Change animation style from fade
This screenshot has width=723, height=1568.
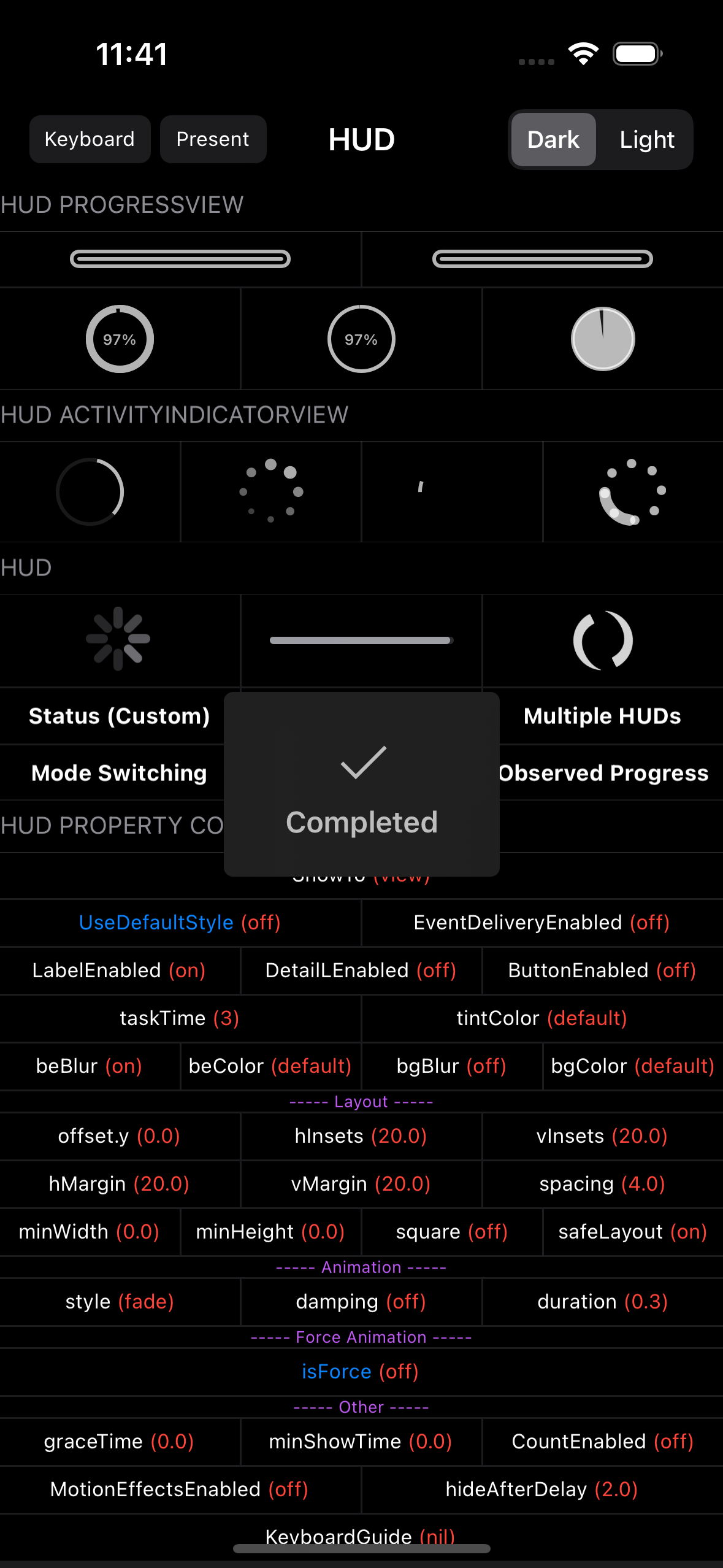click(x=120, y=1302)
